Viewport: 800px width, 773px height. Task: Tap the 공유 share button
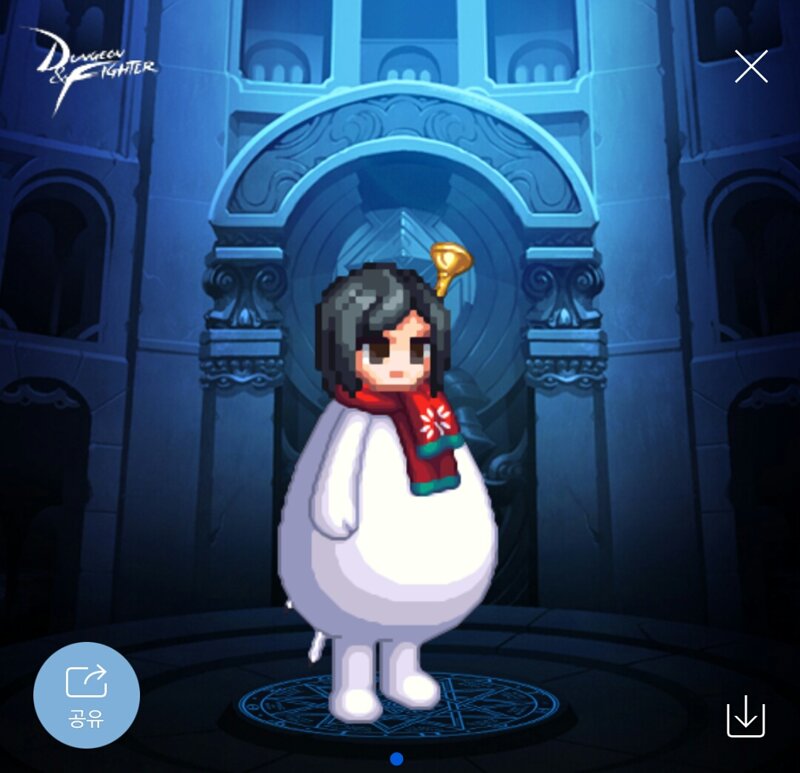click(x=86, y=695)
